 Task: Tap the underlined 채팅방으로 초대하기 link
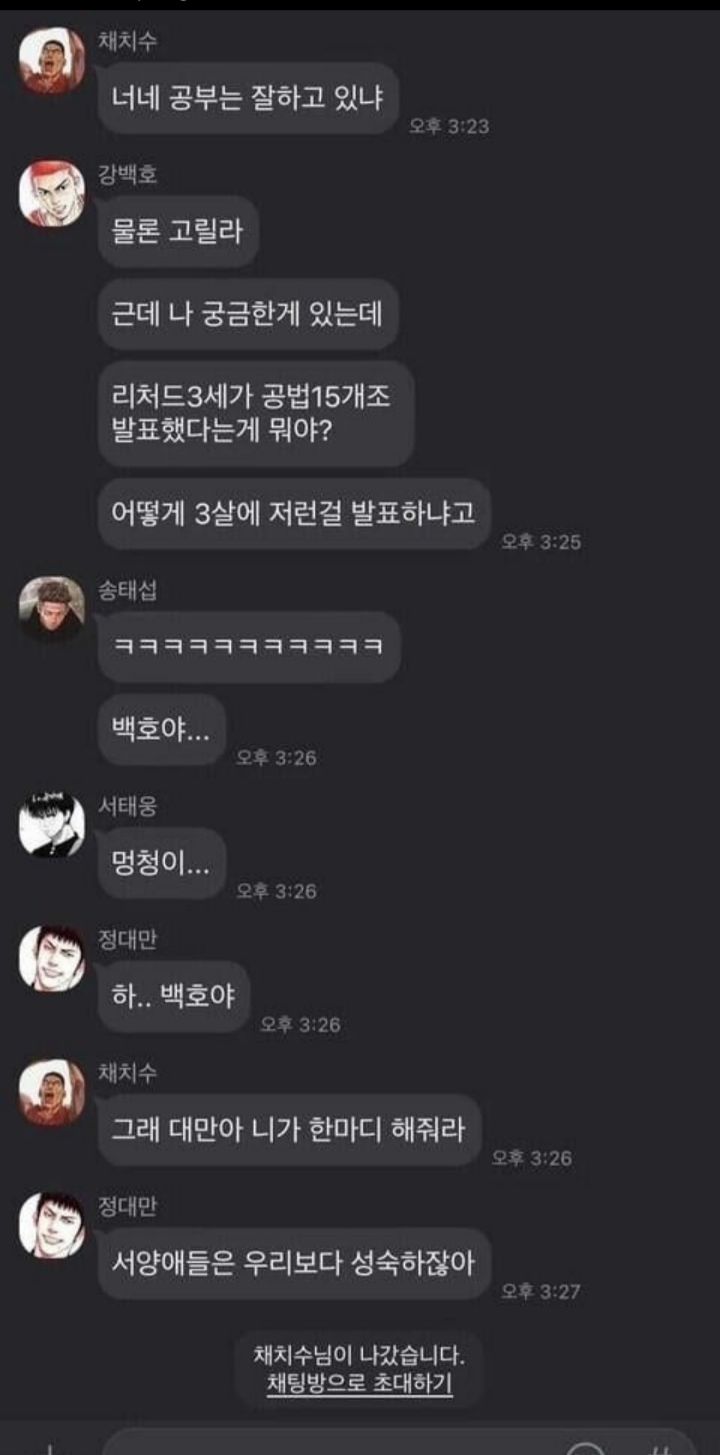[x=359, y=1384]
